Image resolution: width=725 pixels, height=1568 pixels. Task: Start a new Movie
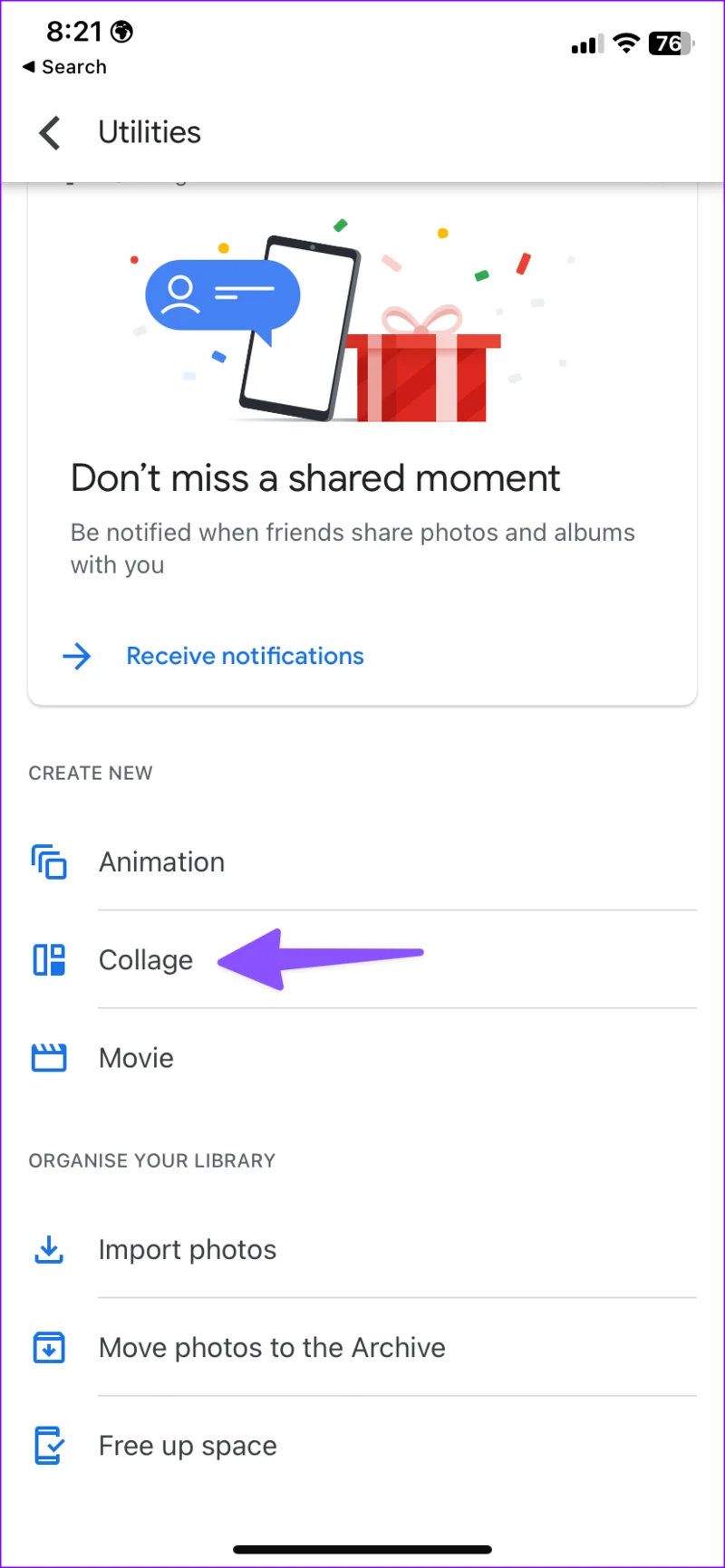click(x=362, y=1057)
